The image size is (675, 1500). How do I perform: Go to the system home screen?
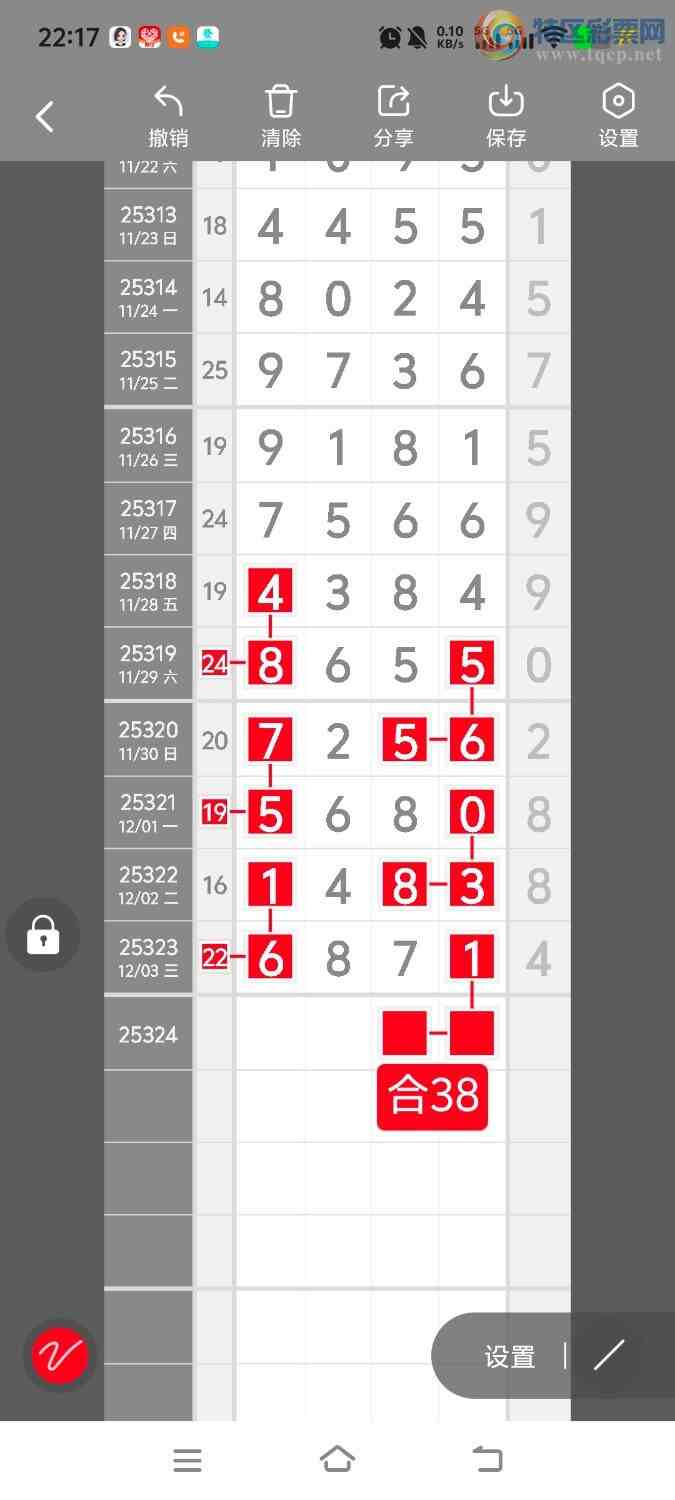click(x=337, y=1460)
